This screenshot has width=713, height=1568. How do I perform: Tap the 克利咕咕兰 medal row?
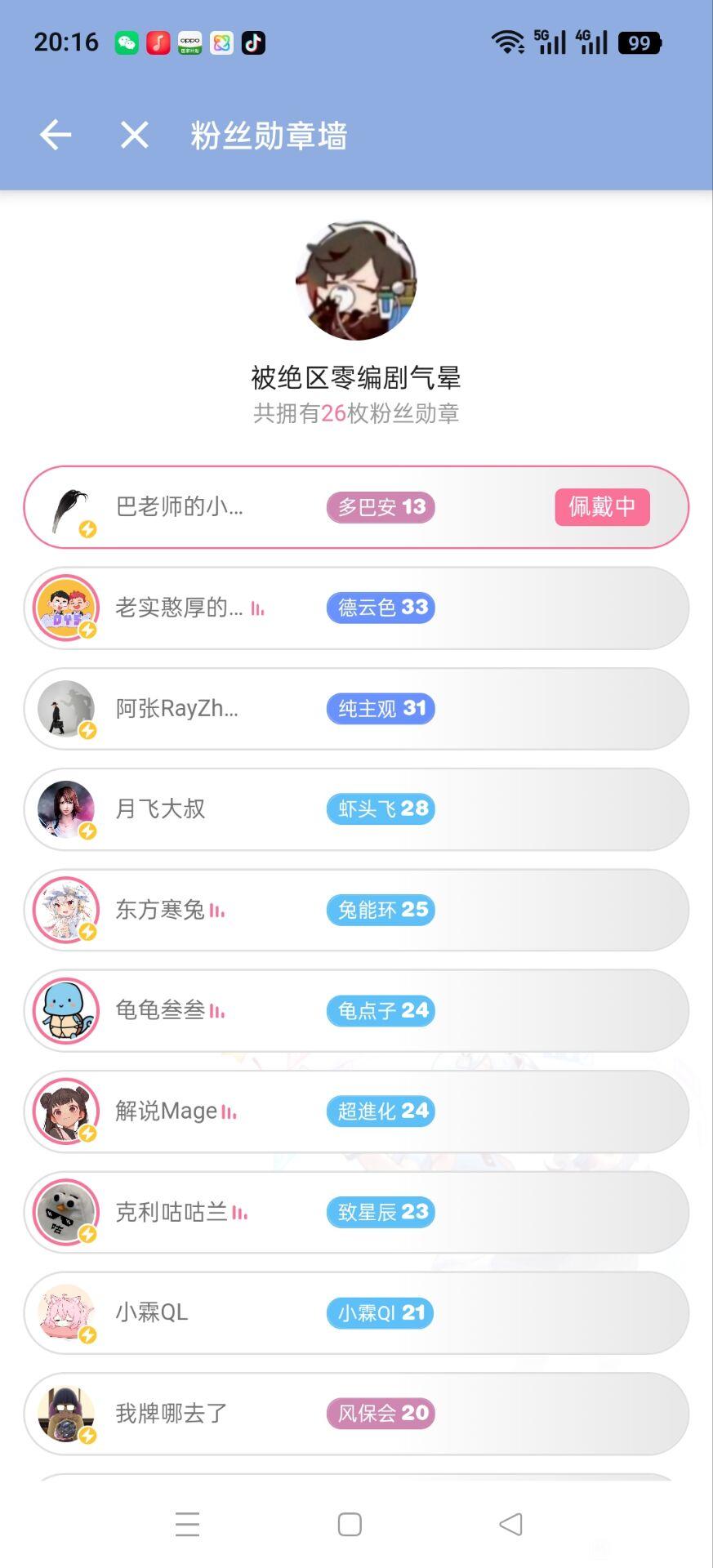[356, 1212]
